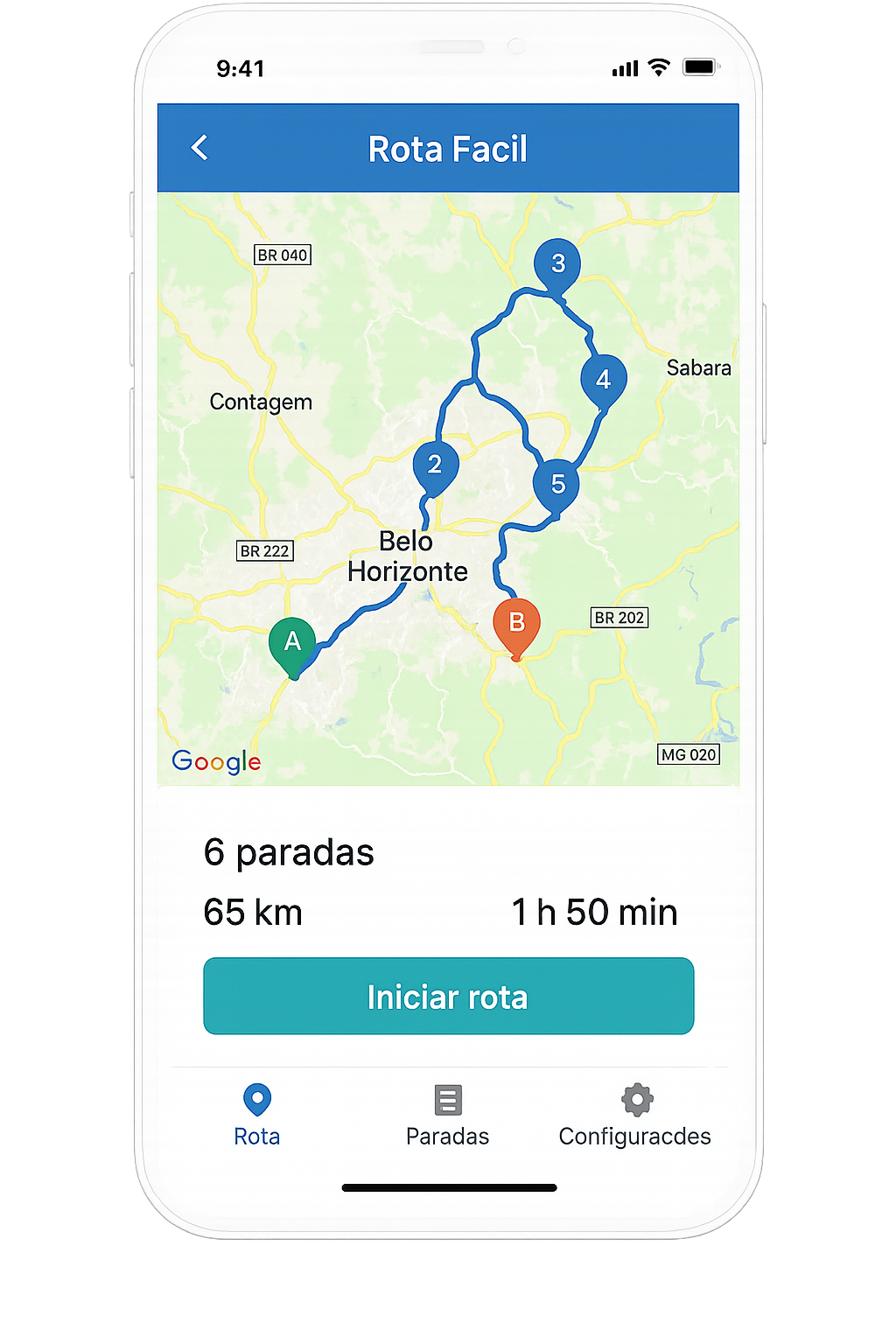Viewport: 896px width, 1344px height.
Task: Tap stop marker 5 on the map
Action: (557, 485)
